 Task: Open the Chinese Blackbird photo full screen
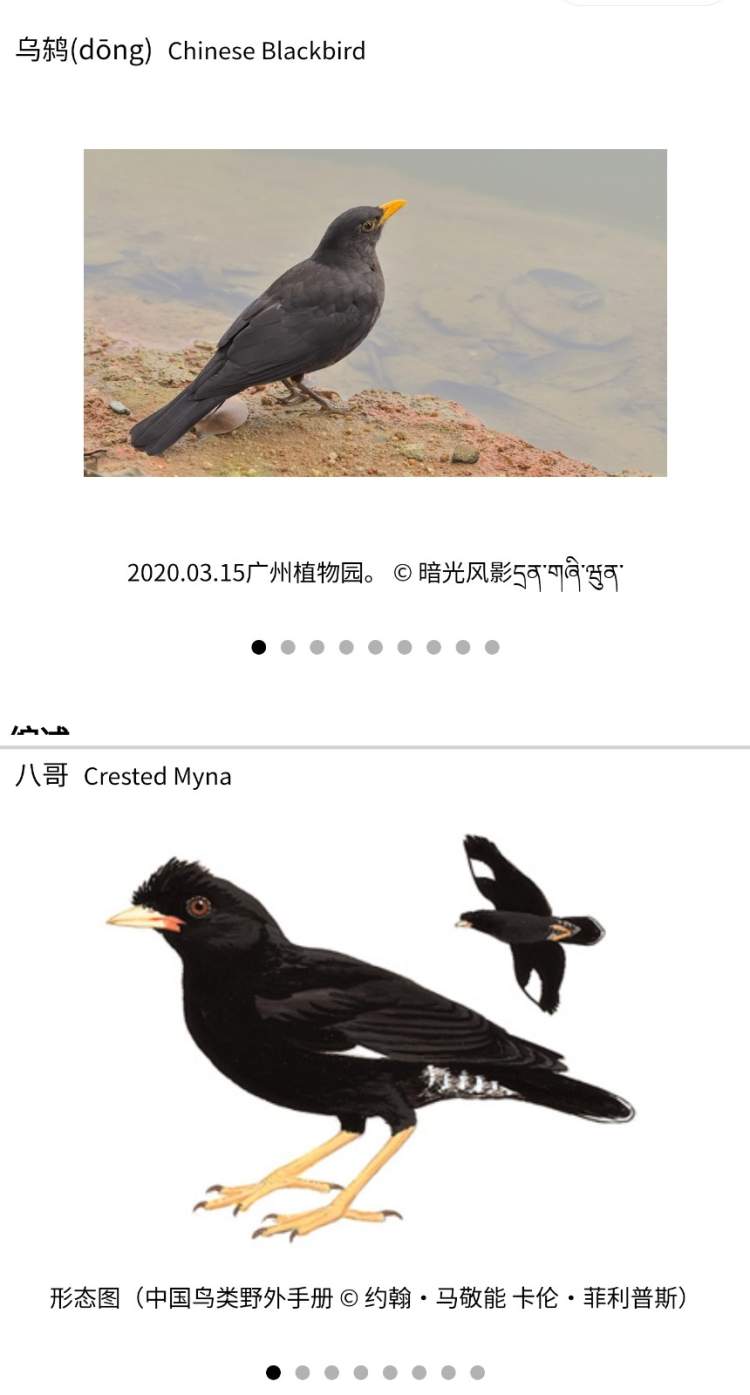click(x=375, y=312)
